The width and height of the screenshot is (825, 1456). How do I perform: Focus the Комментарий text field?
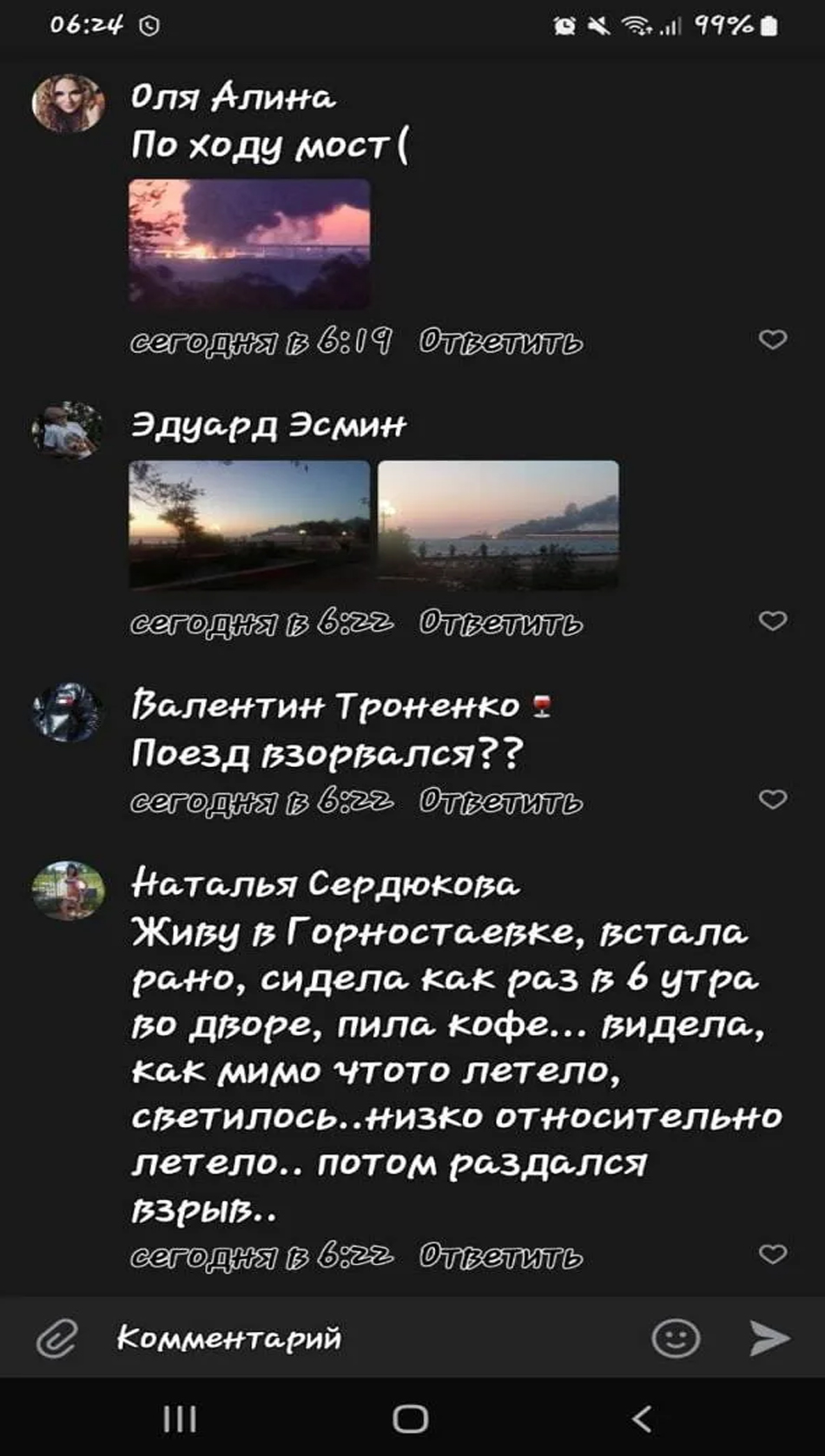(x=365, y=1338)
